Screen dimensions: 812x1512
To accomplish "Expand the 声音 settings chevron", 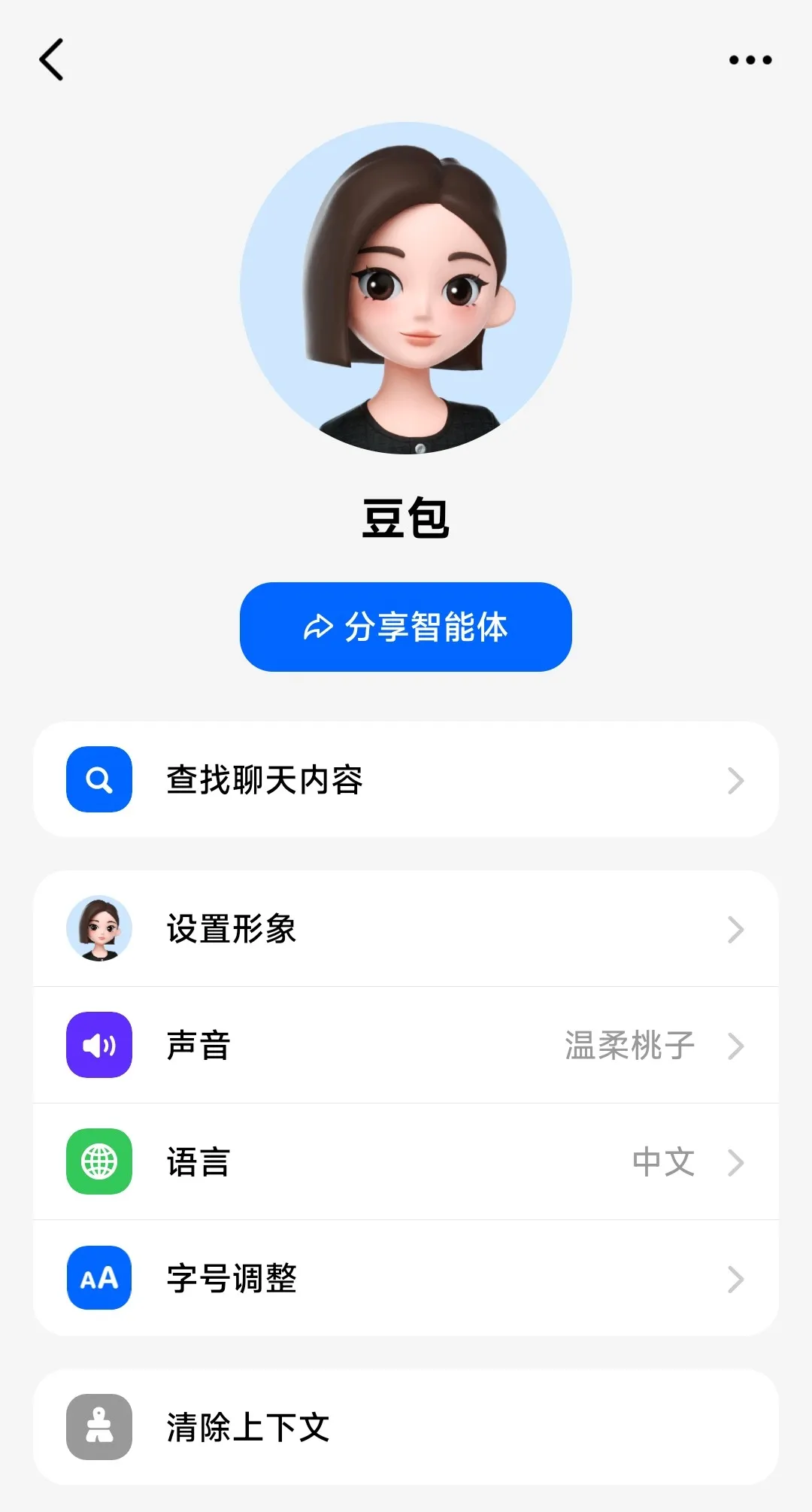I will [733, 1045].
